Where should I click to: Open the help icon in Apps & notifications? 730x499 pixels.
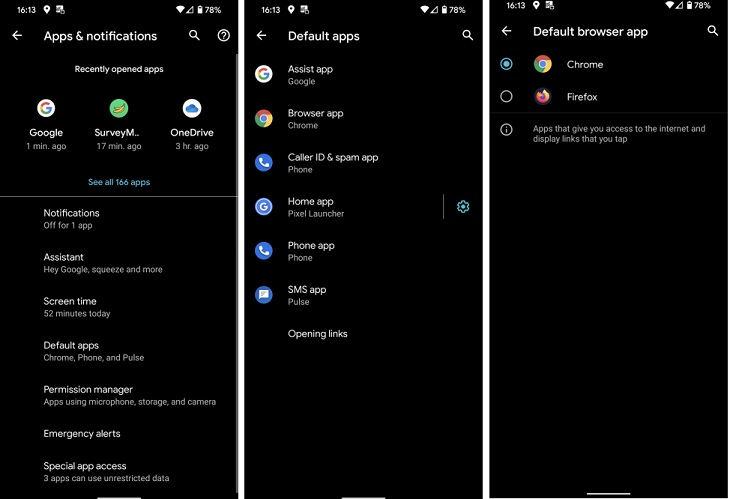coord(223,35)
